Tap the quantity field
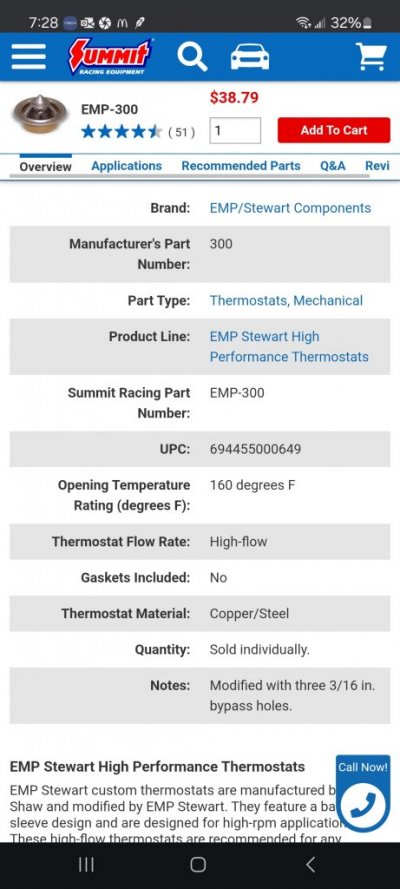Image resolution: width=400 pixels, height=889 pixels. (x=235, y=130)
